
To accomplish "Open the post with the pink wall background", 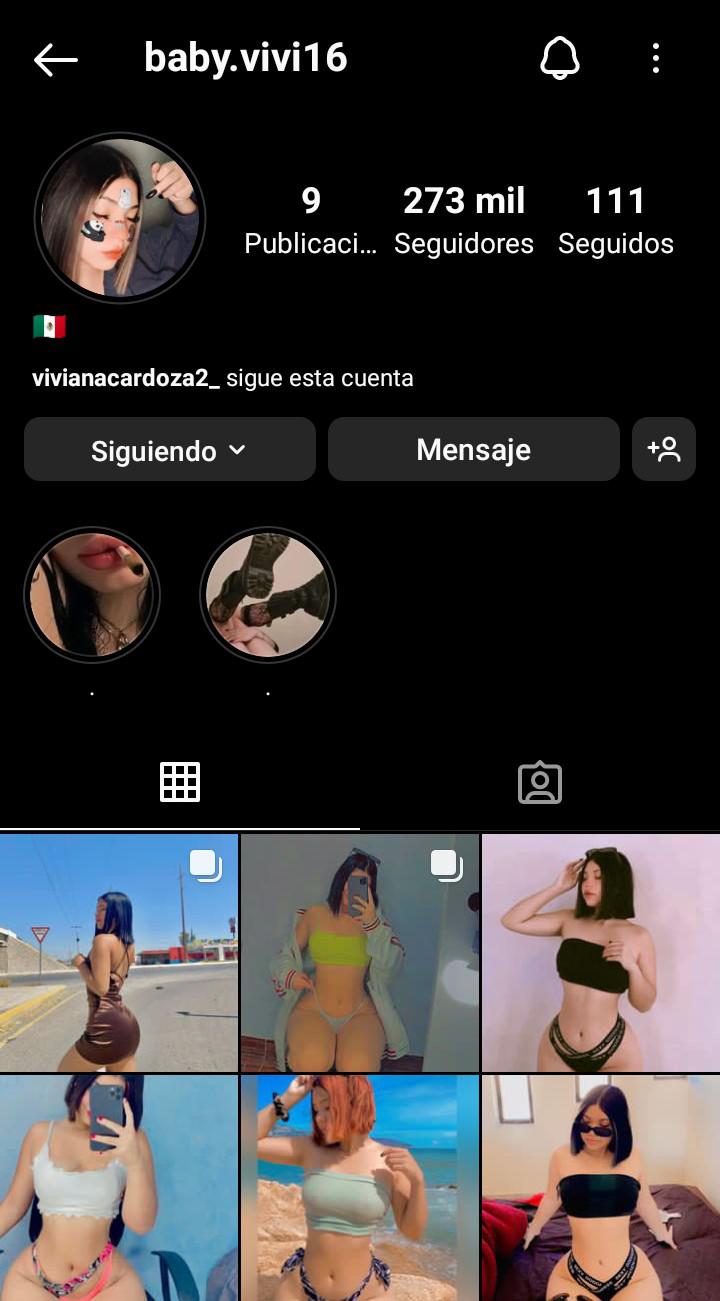I will click(600, 953).
